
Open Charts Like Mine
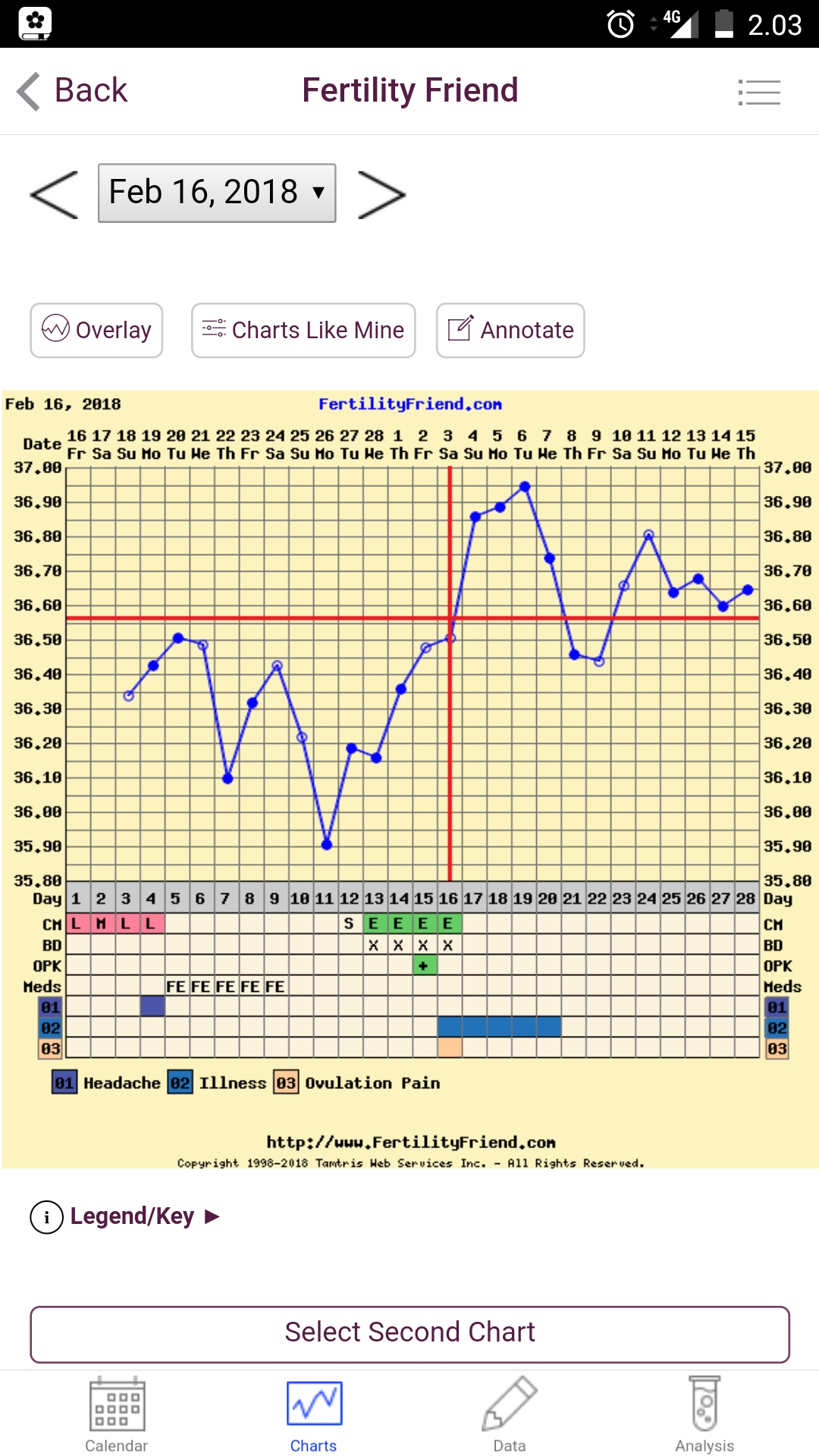[x=303, y=330]
